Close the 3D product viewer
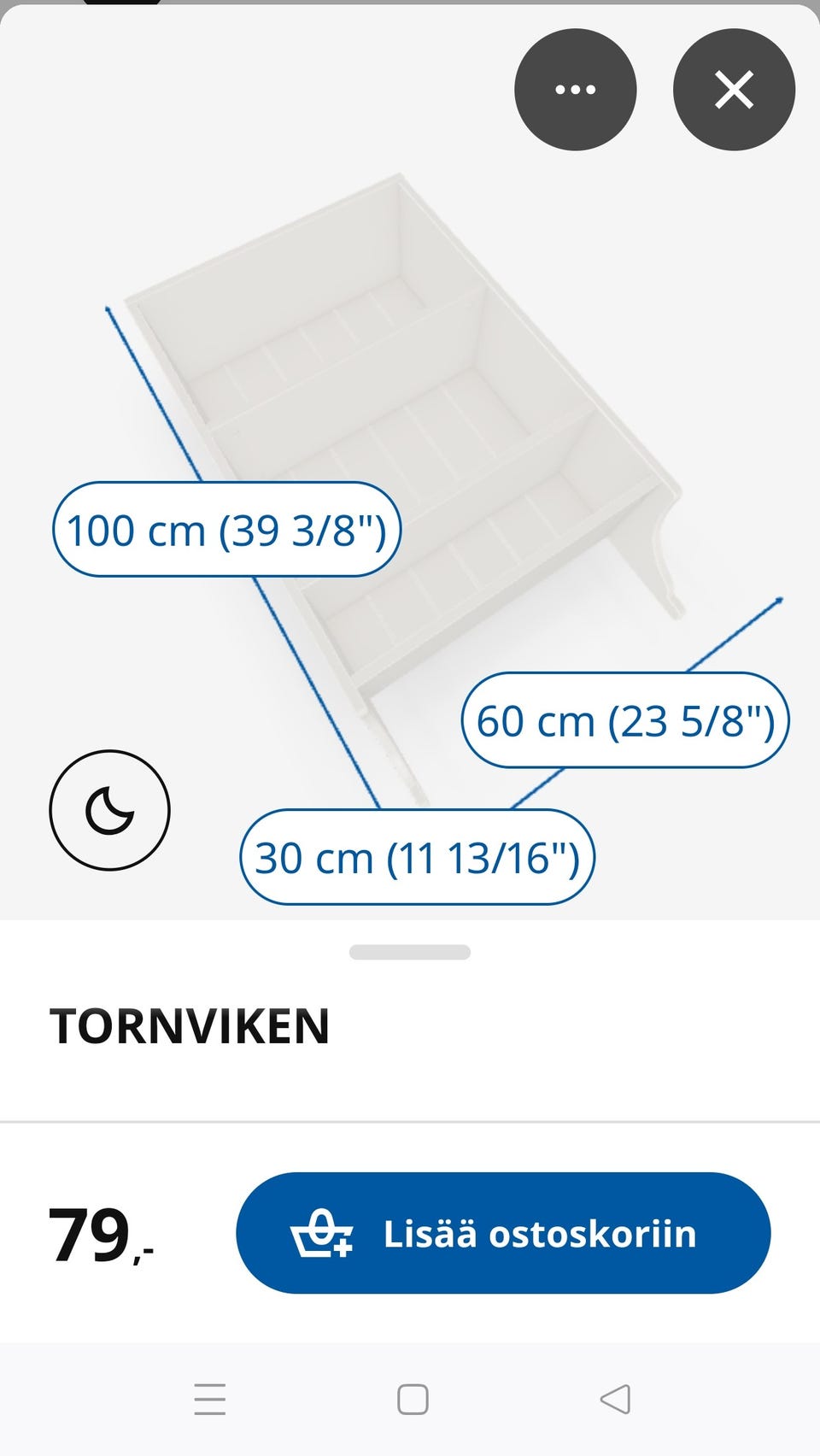The image size is (820, 1456). (734, 90)
